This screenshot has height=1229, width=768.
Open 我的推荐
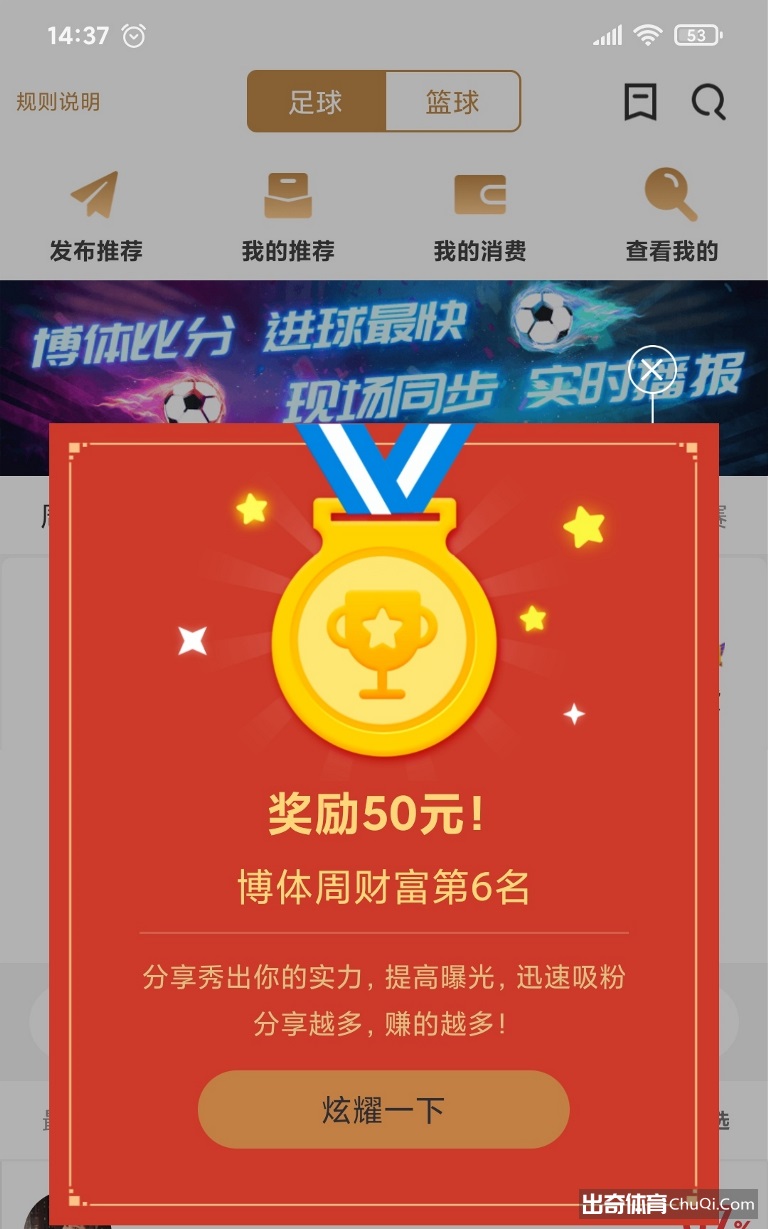click(x=288, y=216)
